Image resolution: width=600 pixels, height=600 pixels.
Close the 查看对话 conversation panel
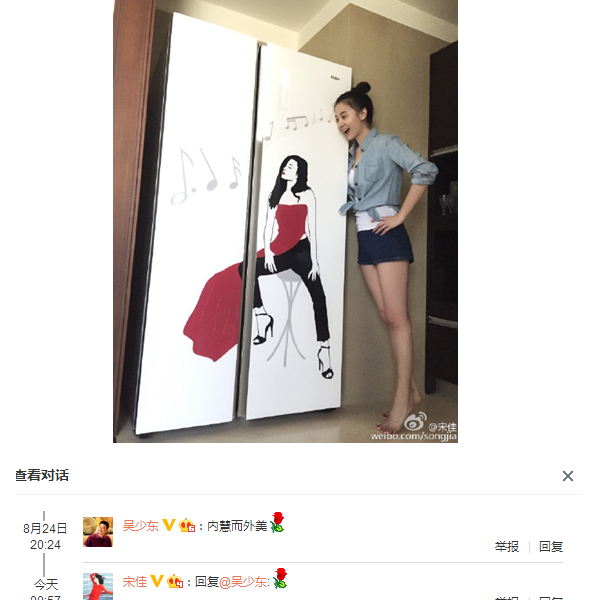click(x=568, y=476)
